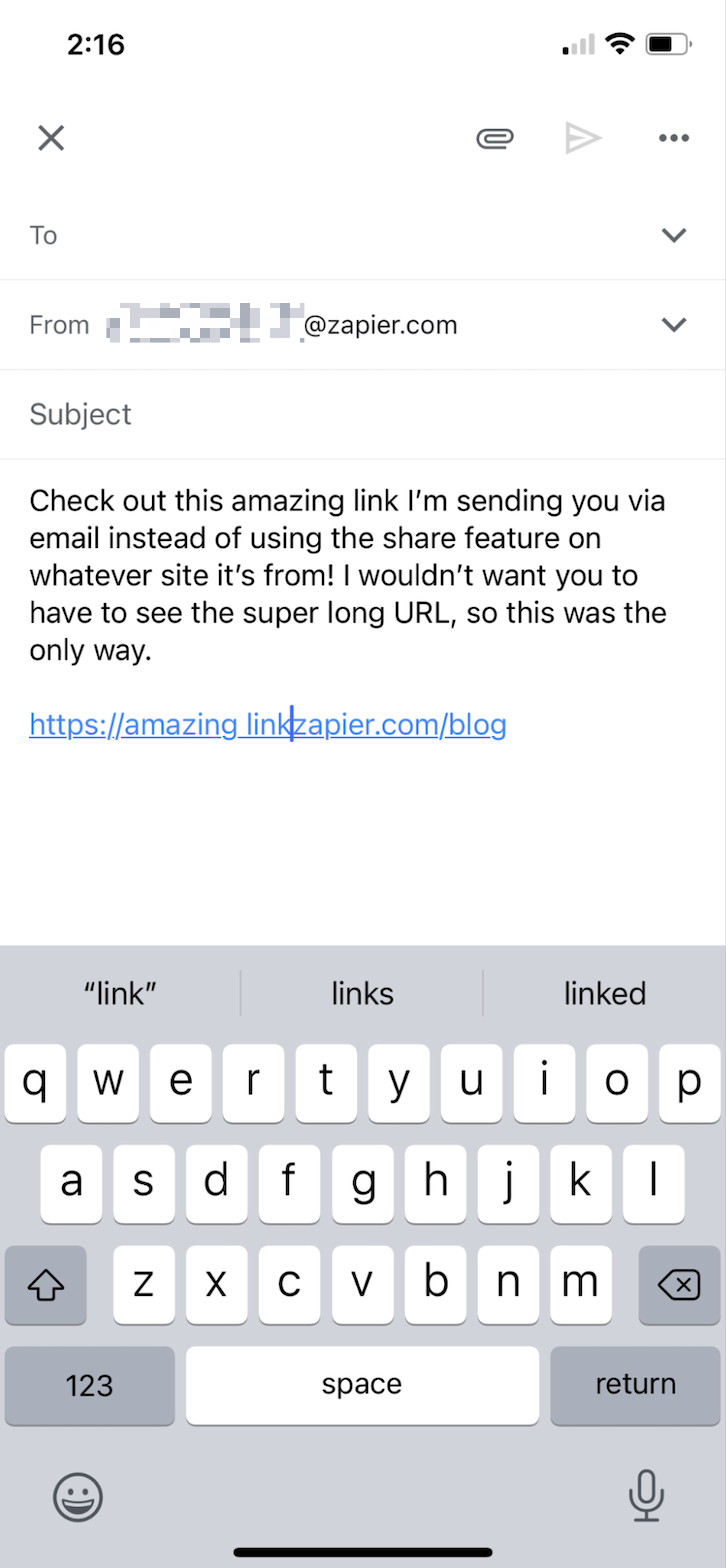Screen dimensions: 726x1568
Task: Open the emoji keyboard
Action: click(x=78, y=1496)
